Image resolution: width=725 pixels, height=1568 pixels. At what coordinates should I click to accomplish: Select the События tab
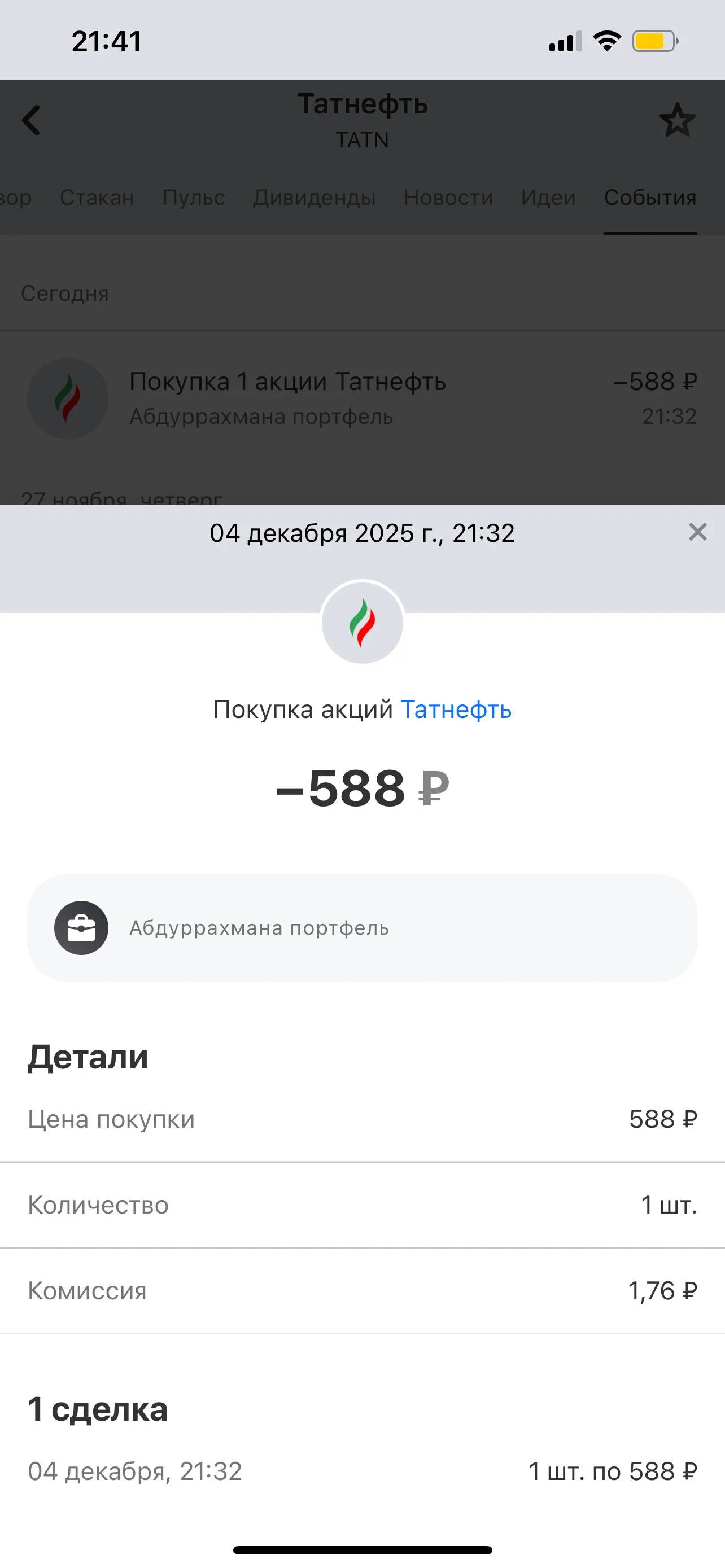650,197
